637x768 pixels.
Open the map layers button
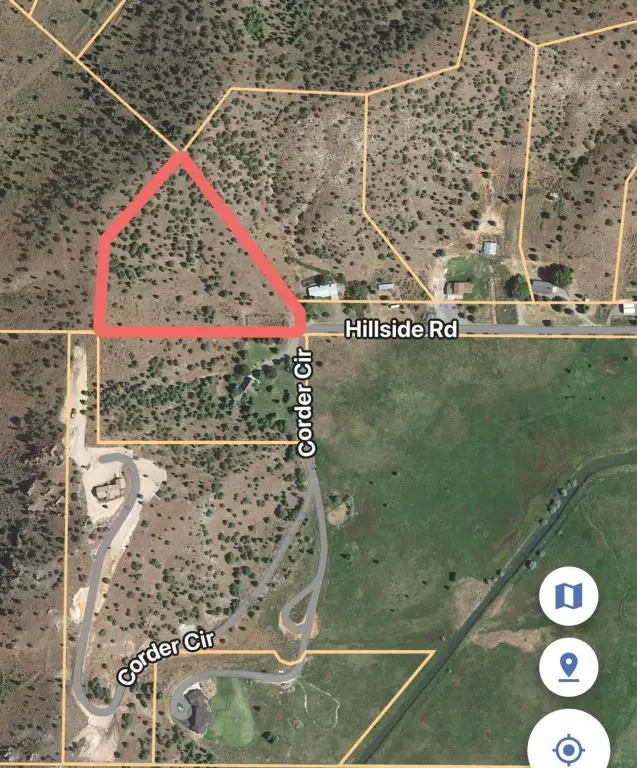568,597
